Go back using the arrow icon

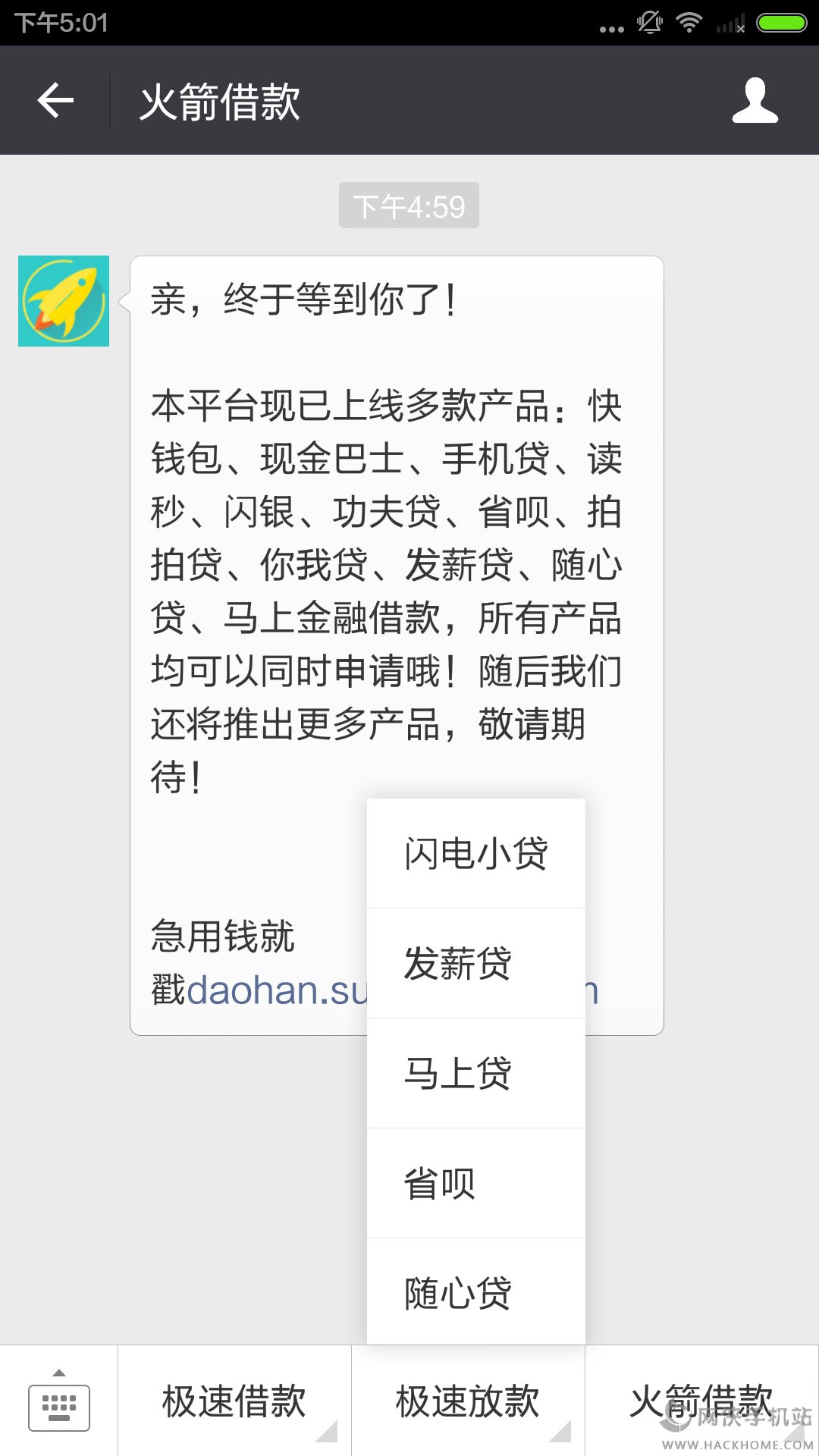pos(55,100)
